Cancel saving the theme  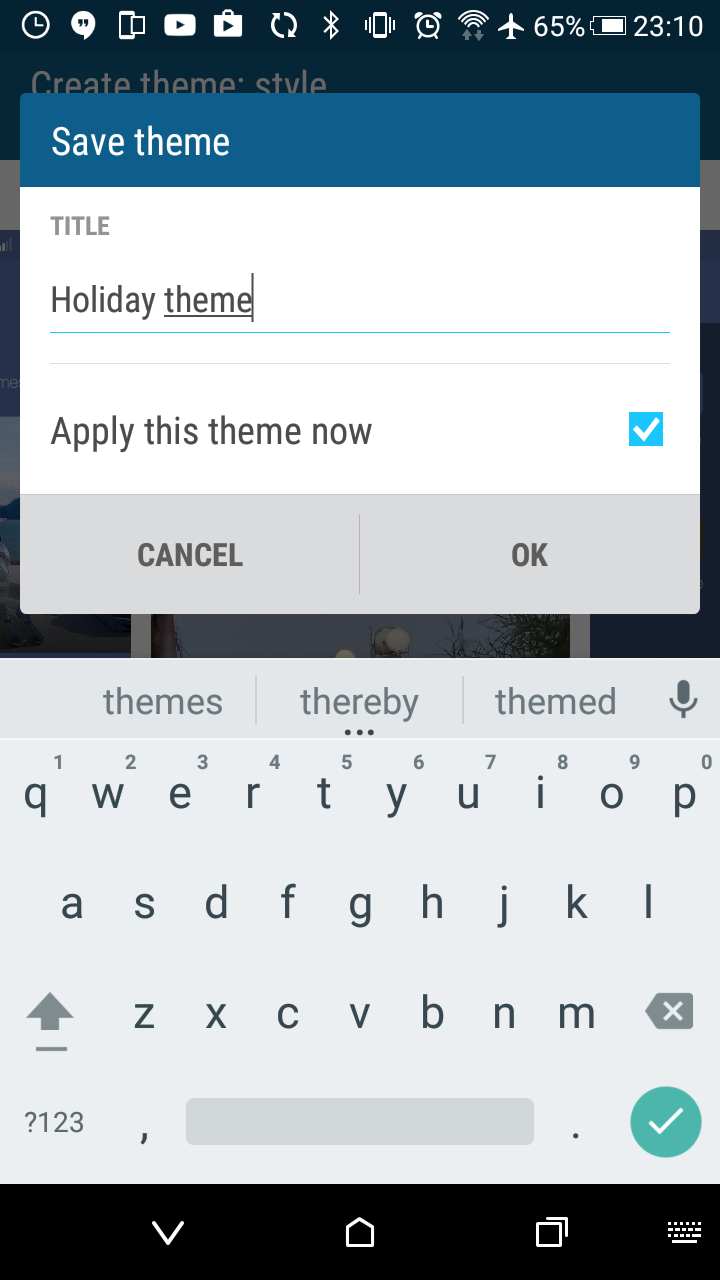coord(190,555)
